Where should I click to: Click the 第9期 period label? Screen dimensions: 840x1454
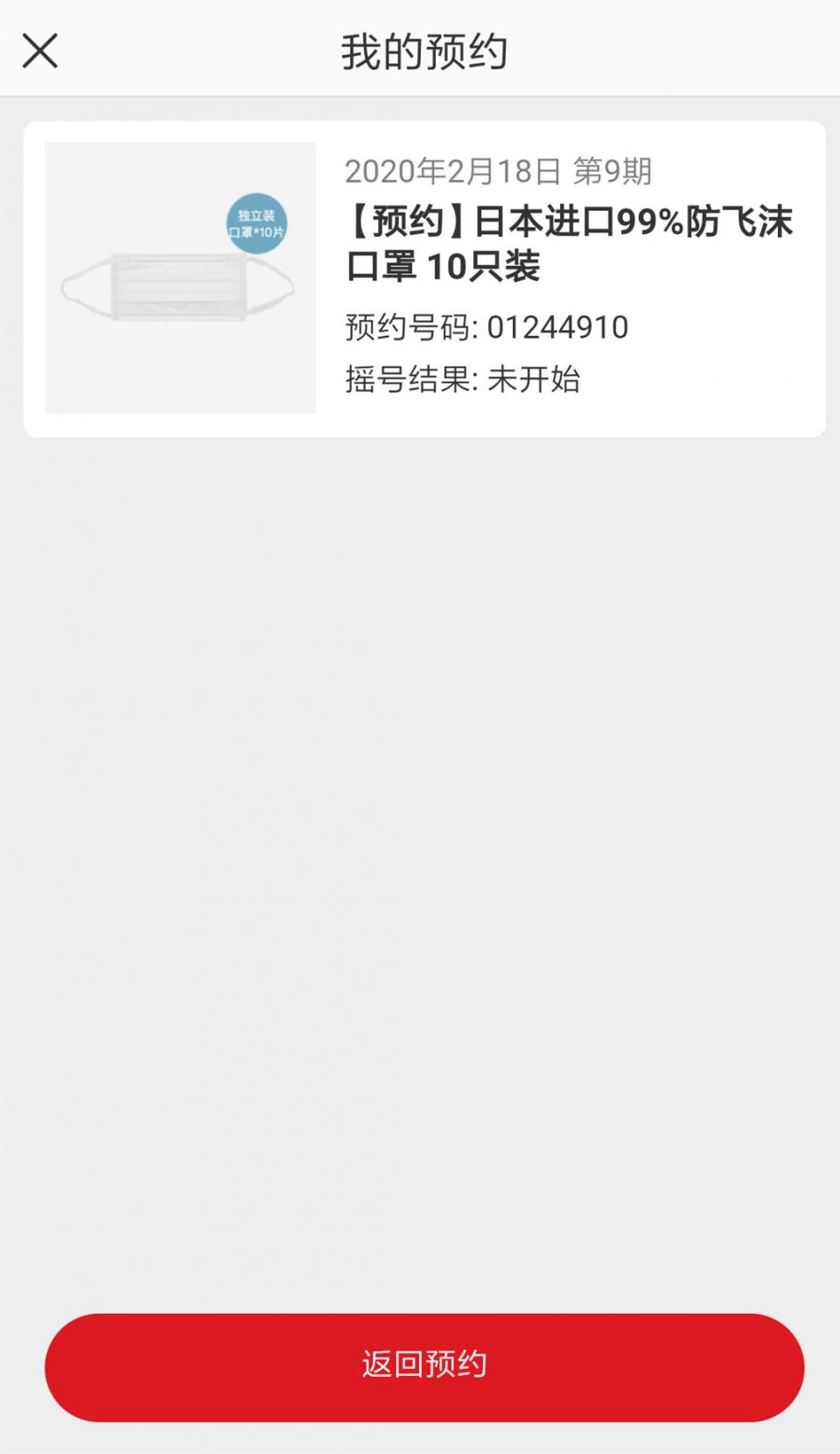coord(612,170)
